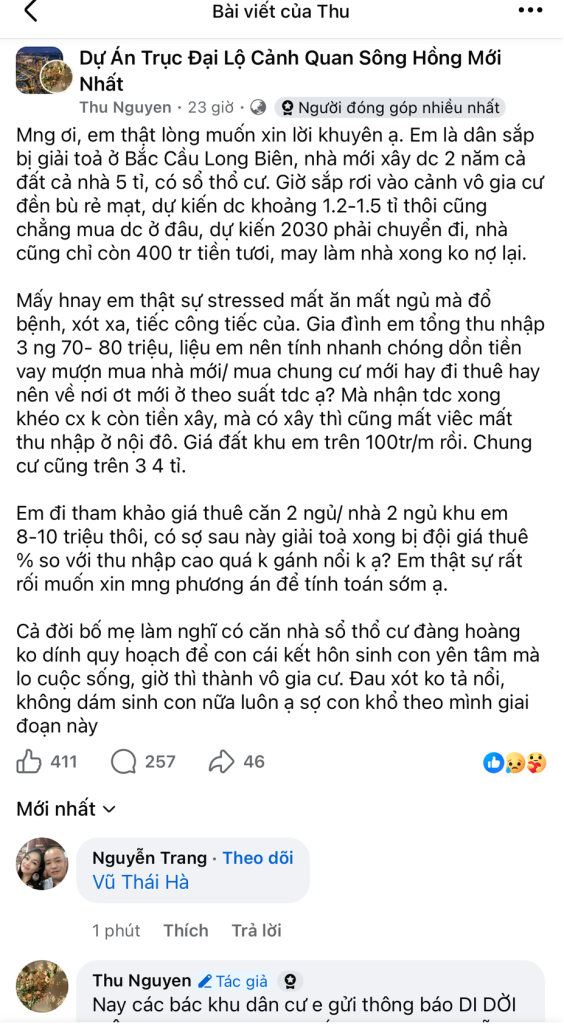Image resolution: width=564 pixels, height=1024 pixels.
Task: Open the group's profile picture
Action: (x=40, y=70)
